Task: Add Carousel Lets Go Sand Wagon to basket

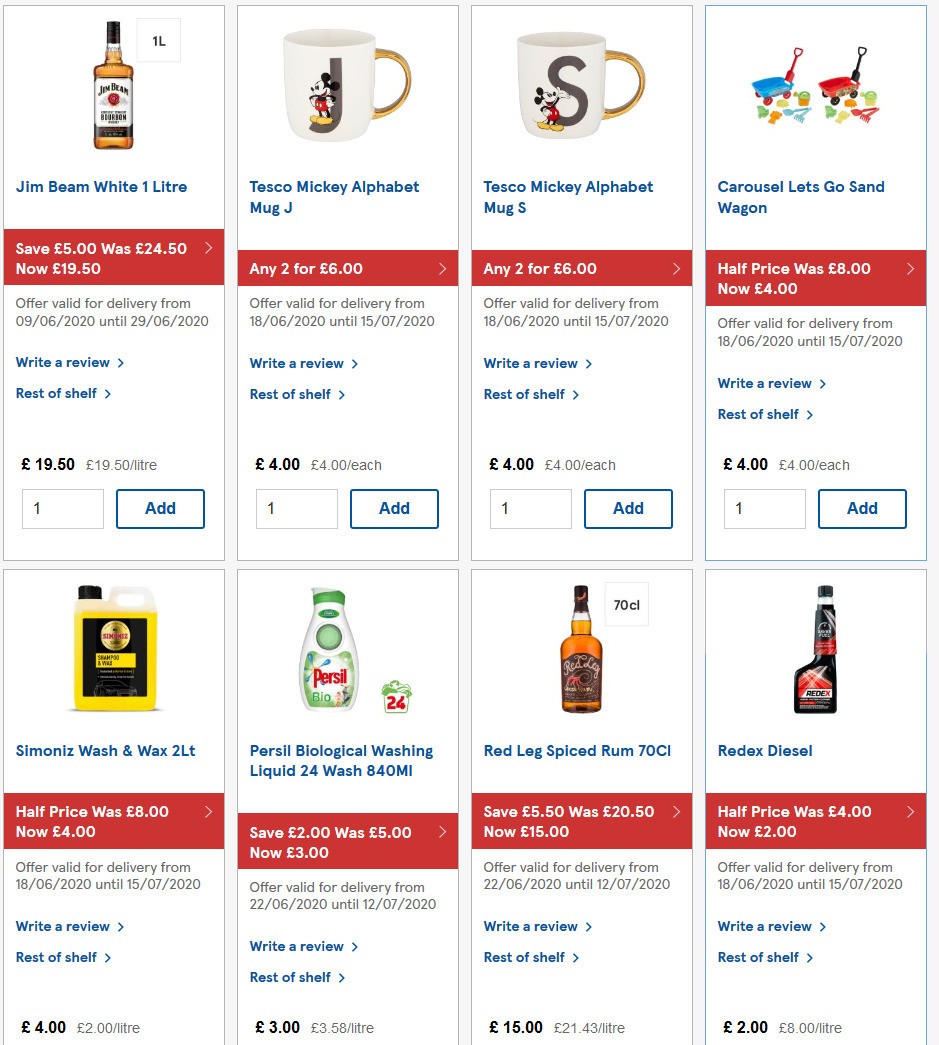Action: (x=862, y=508)
